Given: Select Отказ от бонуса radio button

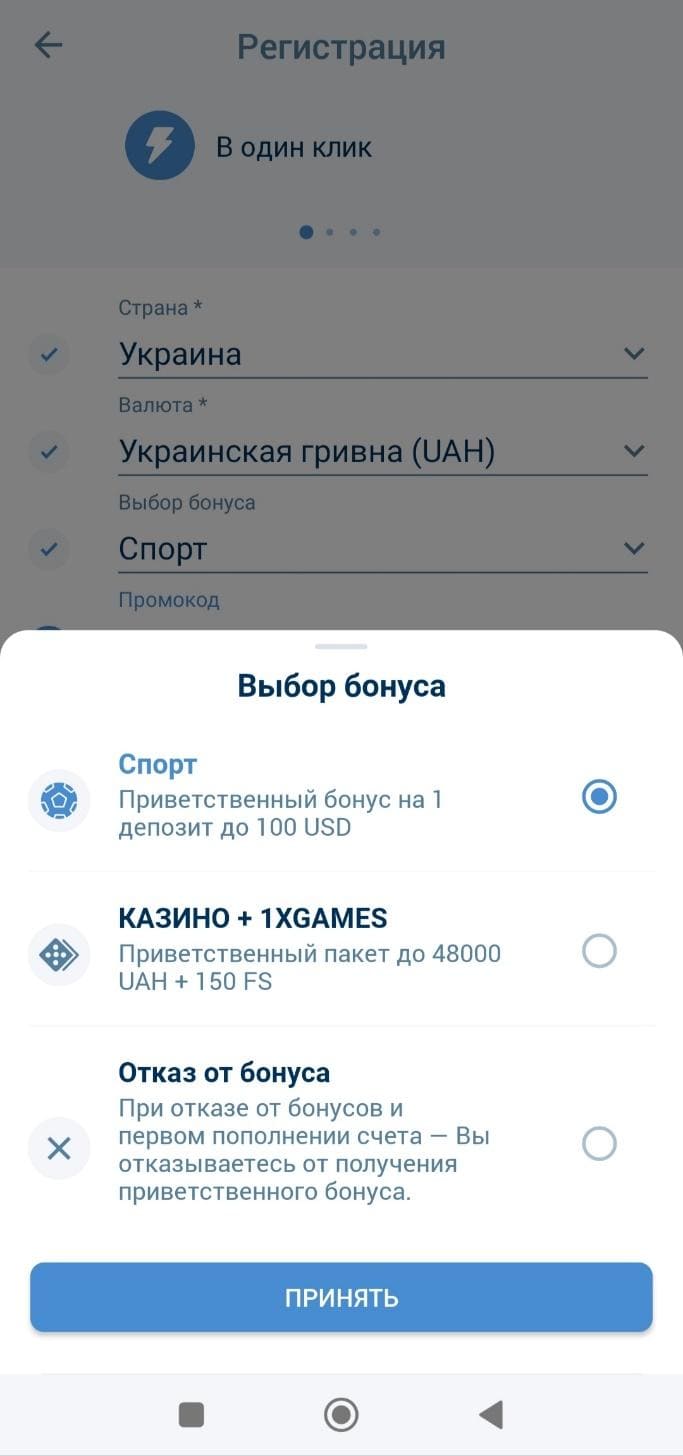Looking at the screenshot, I should pos(599,1143).
